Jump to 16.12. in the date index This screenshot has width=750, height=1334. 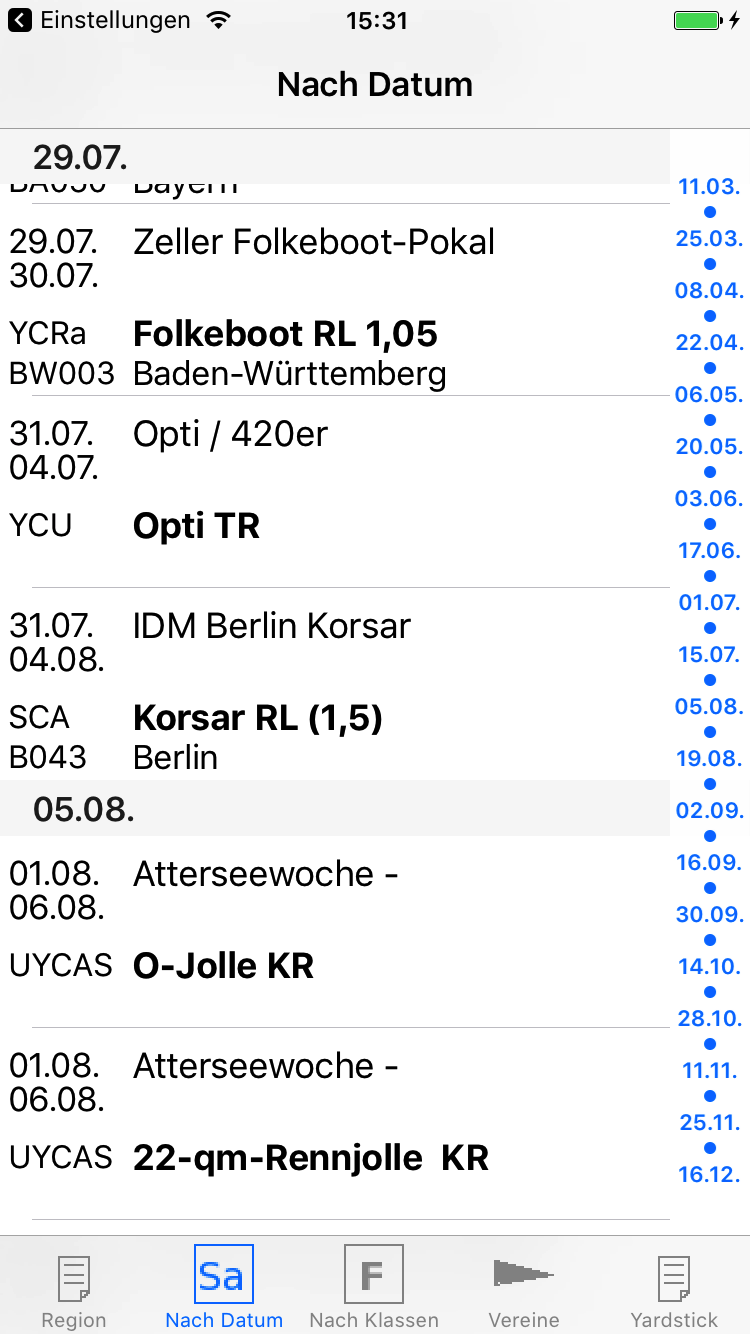[709, 1174]
